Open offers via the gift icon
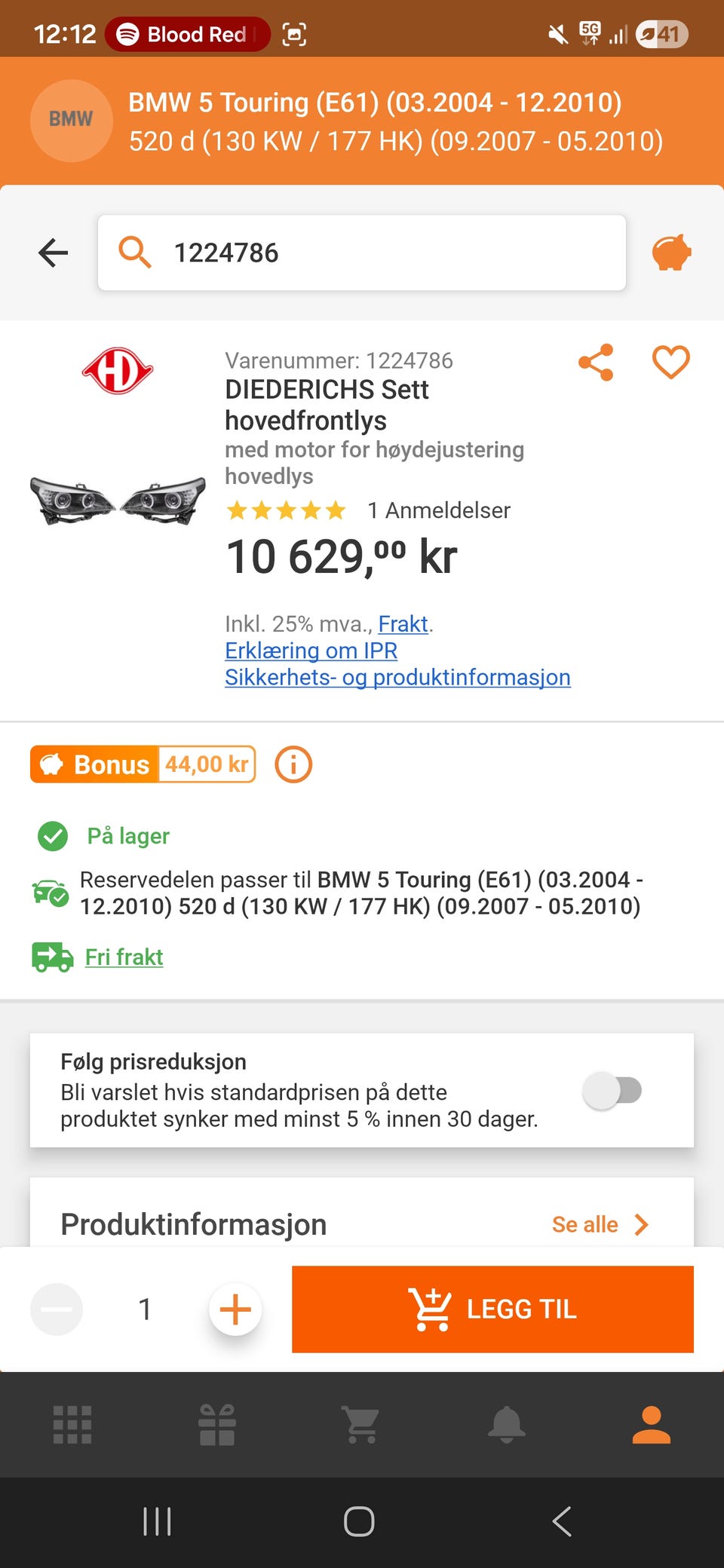The height and width of the screenshot is (1568, 724). tap(216, 1425)
